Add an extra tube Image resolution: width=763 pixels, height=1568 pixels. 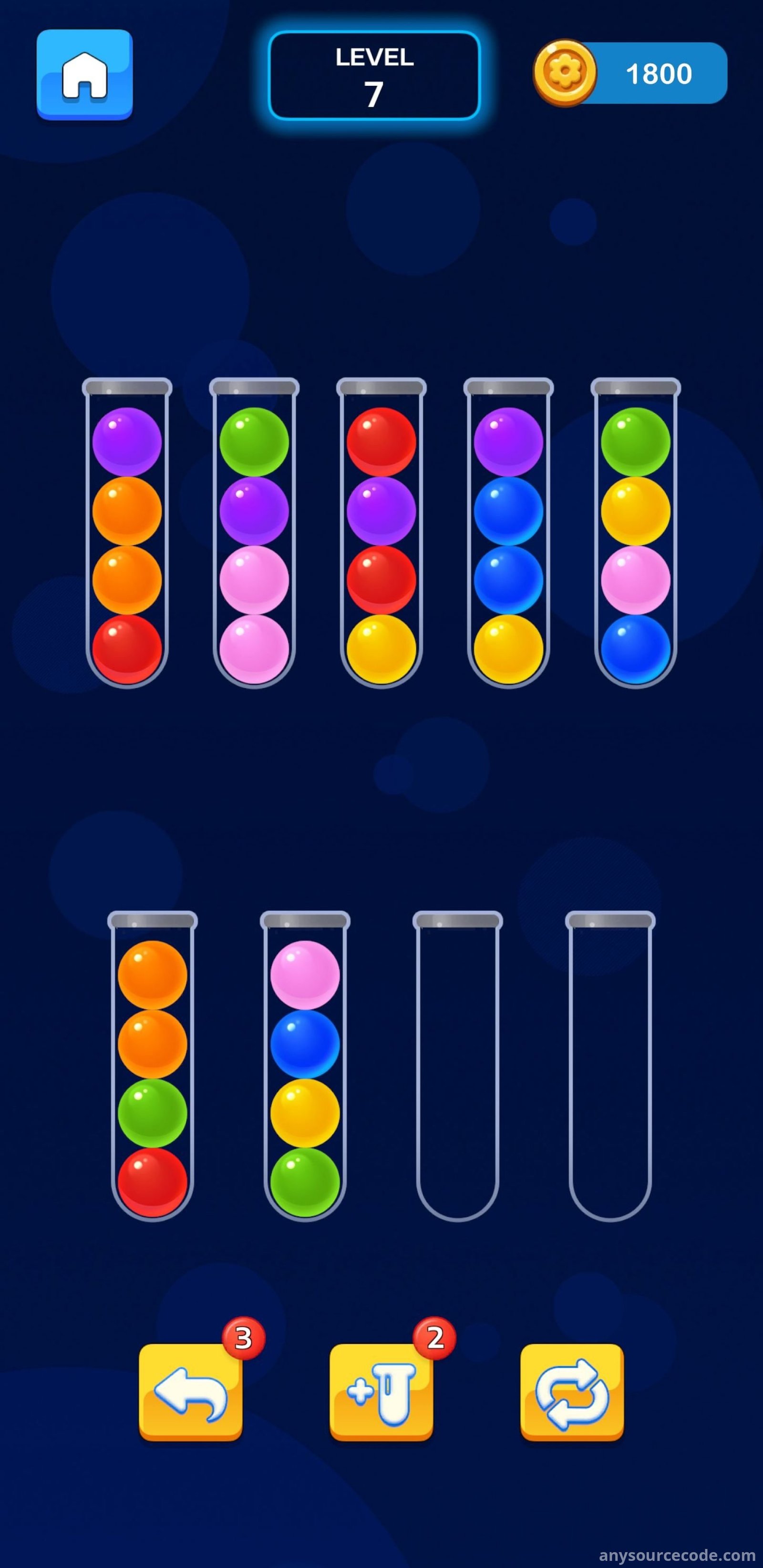(381, 1392)
